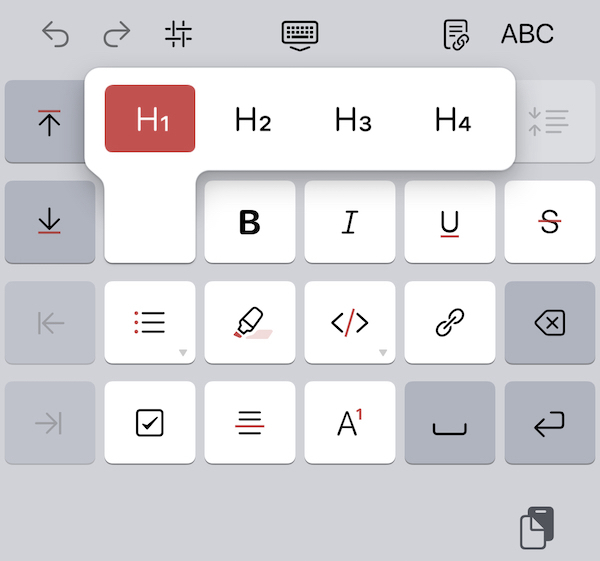This screenshot has height=561, width=600.
Task: Hit the return key
Action: [550, 423]
